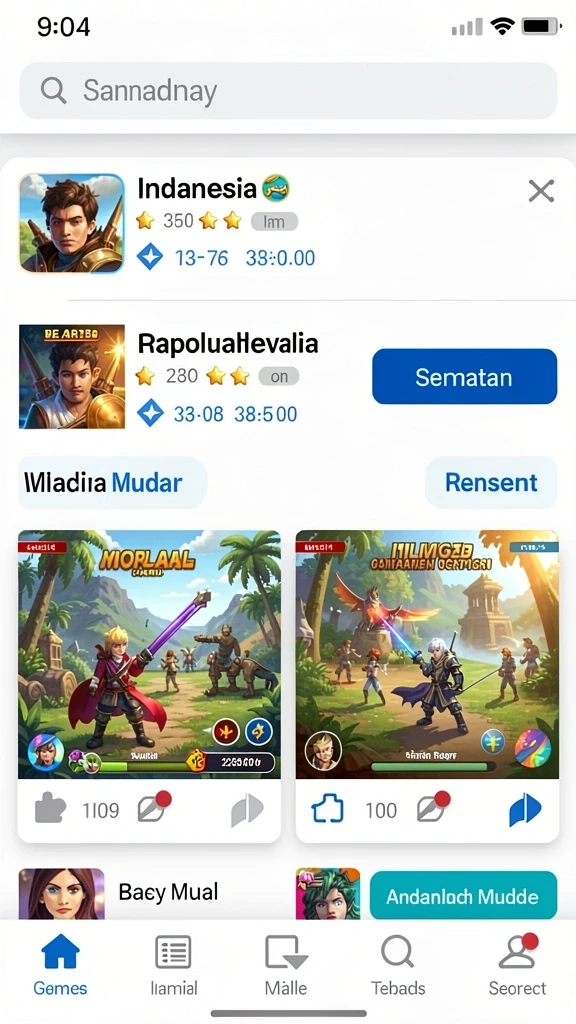
Task: Like the card showing 100
Action: pos(327,810)
